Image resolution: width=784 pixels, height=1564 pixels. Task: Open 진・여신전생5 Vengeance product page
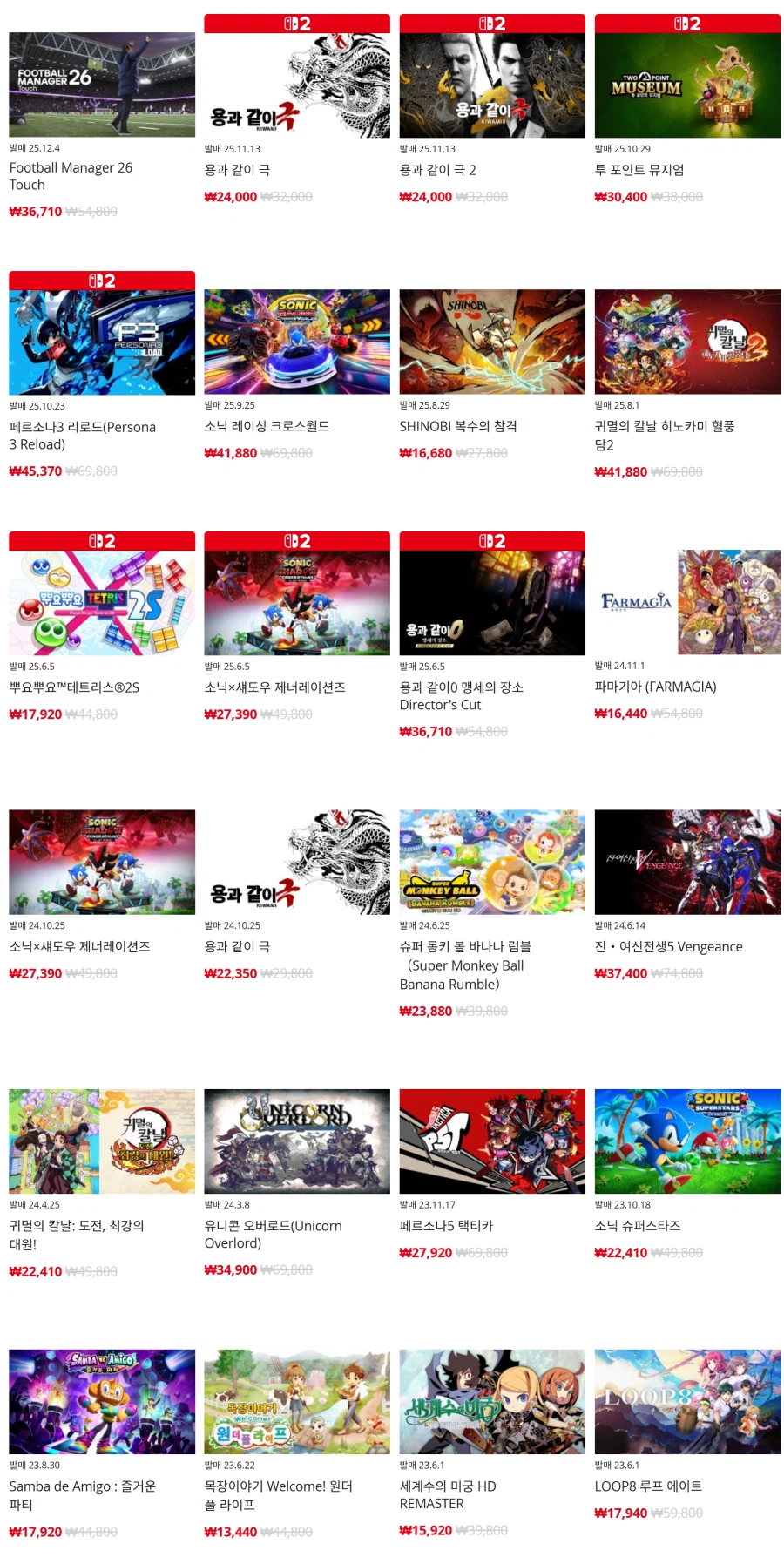tap(687, 862)
